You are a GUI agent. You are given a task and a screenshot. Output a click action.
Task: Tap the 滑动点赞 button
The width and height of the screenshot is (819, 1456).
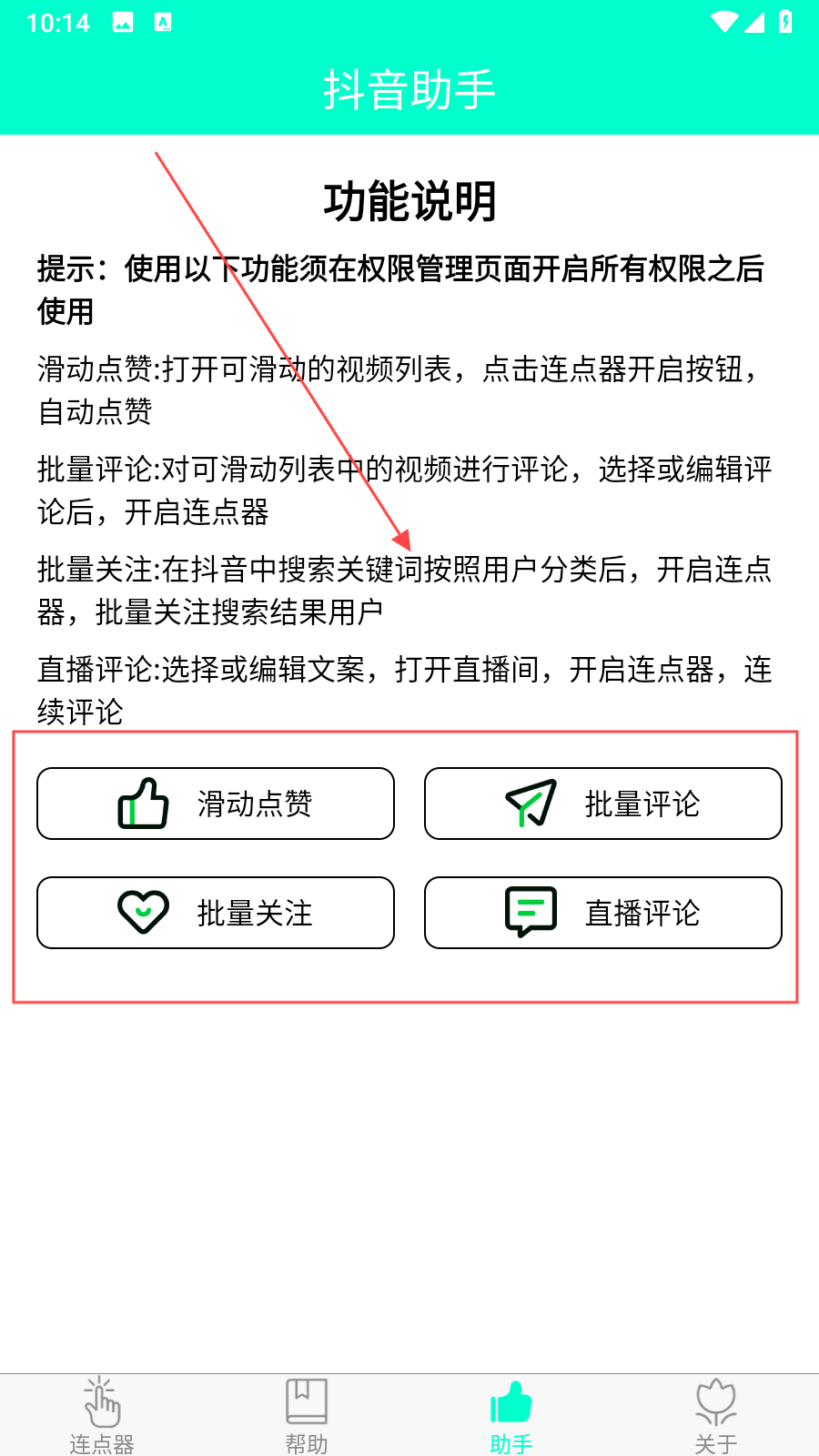[x=216, y=804]
